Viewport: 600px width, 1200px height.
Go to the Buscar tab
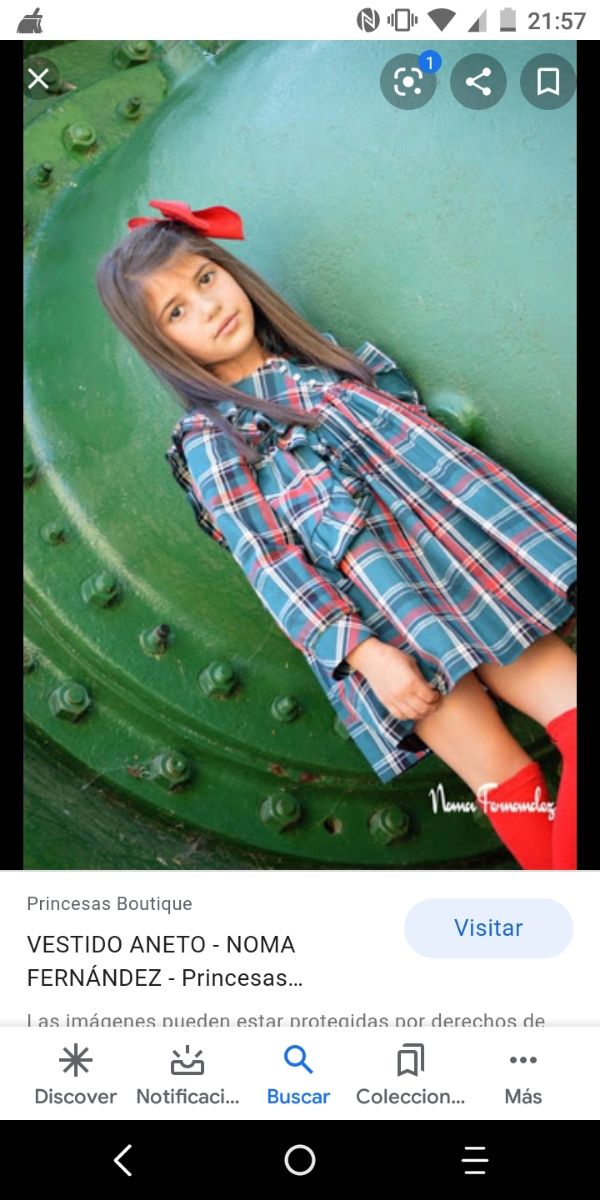point(298,1075)
